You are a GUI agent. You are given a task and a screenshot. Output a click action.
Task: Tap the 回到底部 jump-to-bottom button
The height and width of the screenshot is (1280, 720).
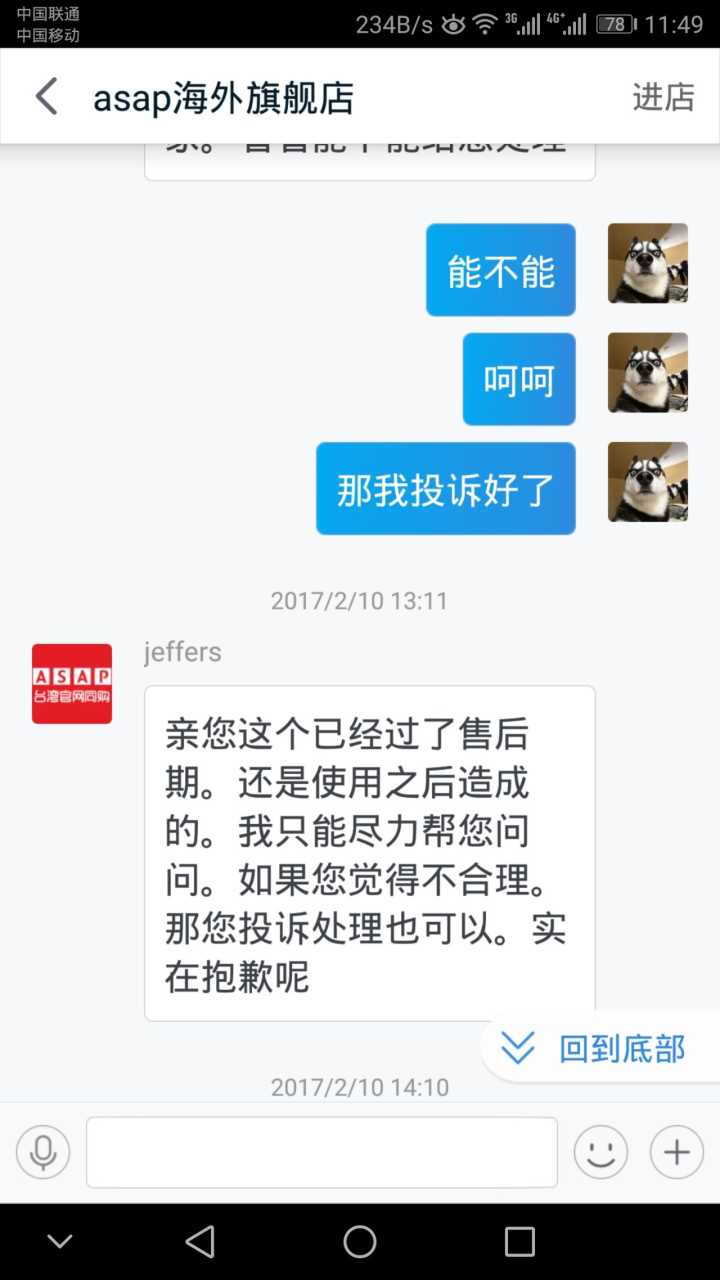(x=599, y=1049)
